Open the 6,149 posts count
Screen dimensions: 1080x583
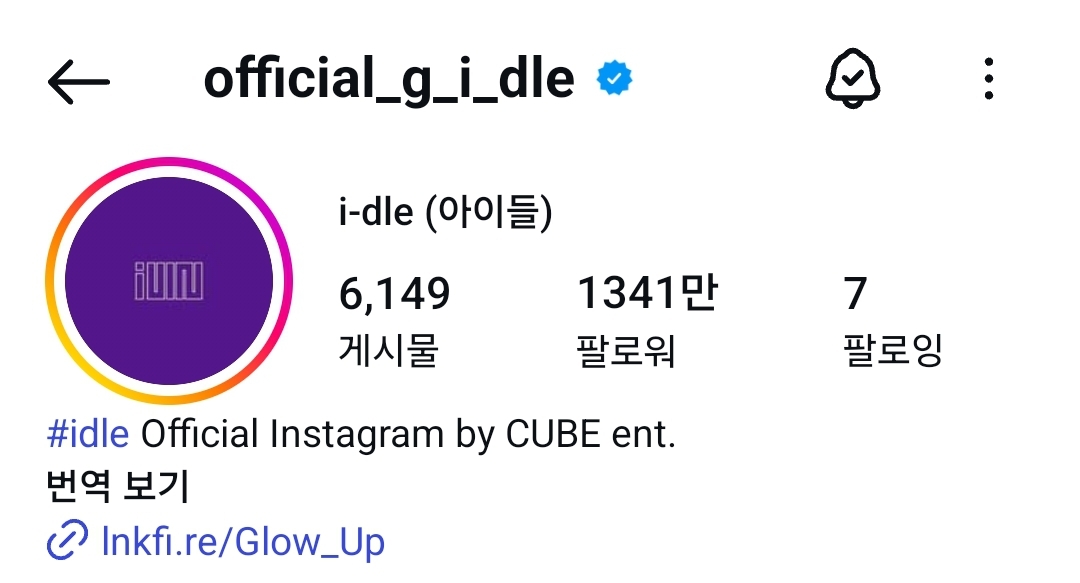point(394,319)
